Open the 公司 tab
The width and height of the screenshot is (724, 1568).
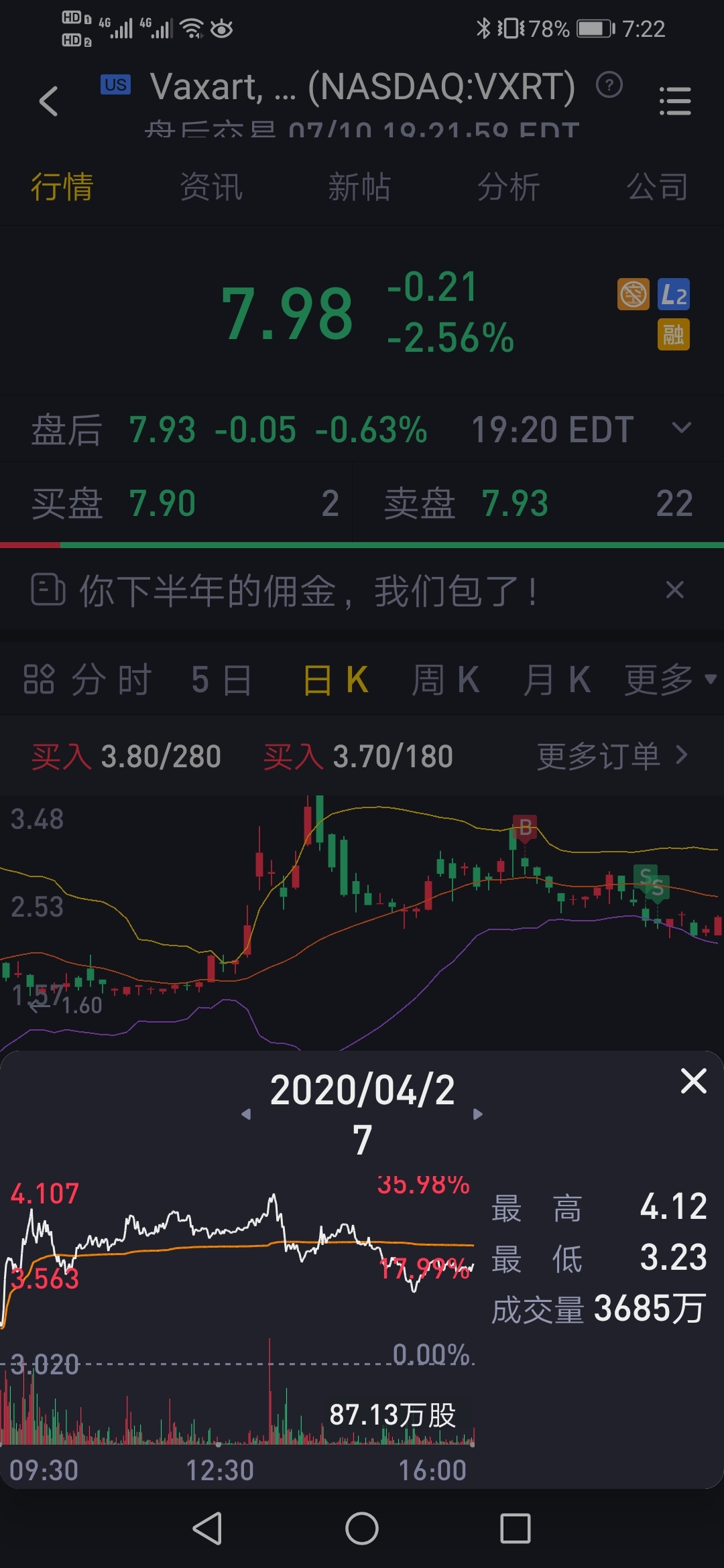[658, 186]
